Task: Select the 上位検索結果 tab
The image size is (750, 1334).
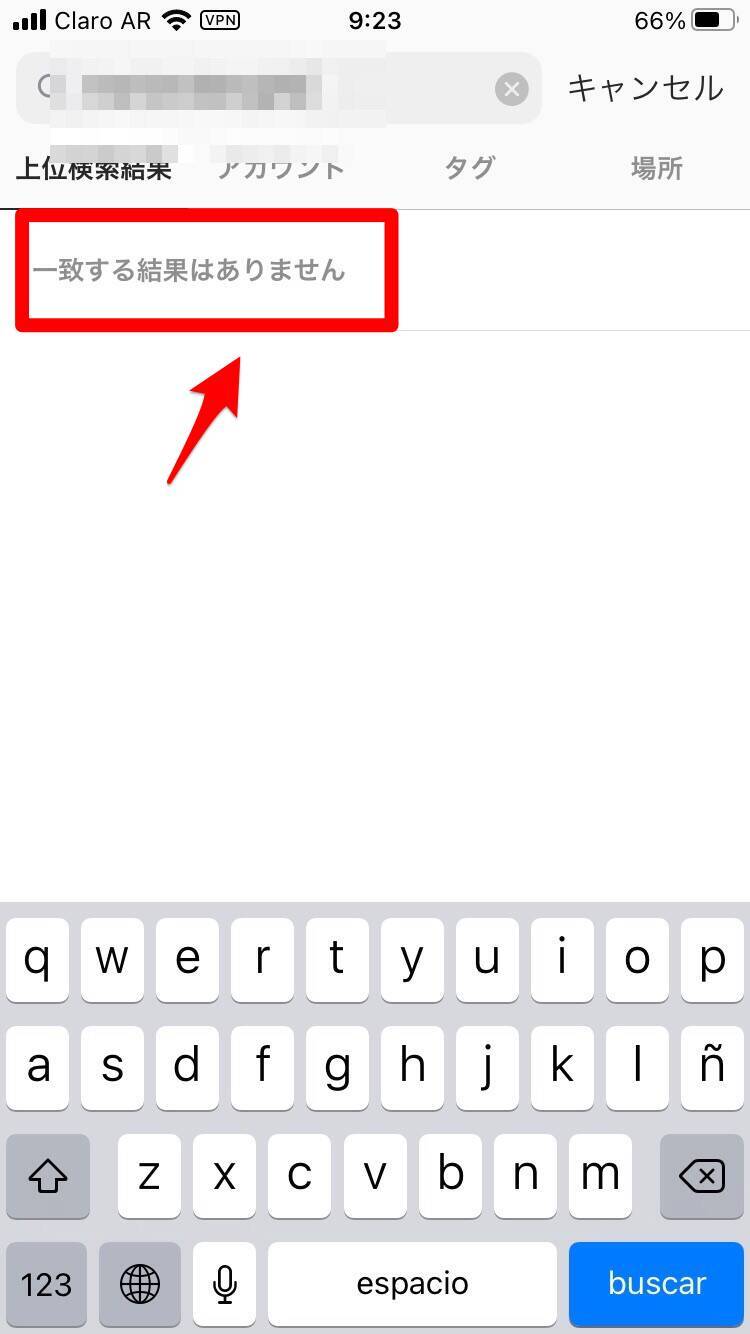Action: (94, 168)
